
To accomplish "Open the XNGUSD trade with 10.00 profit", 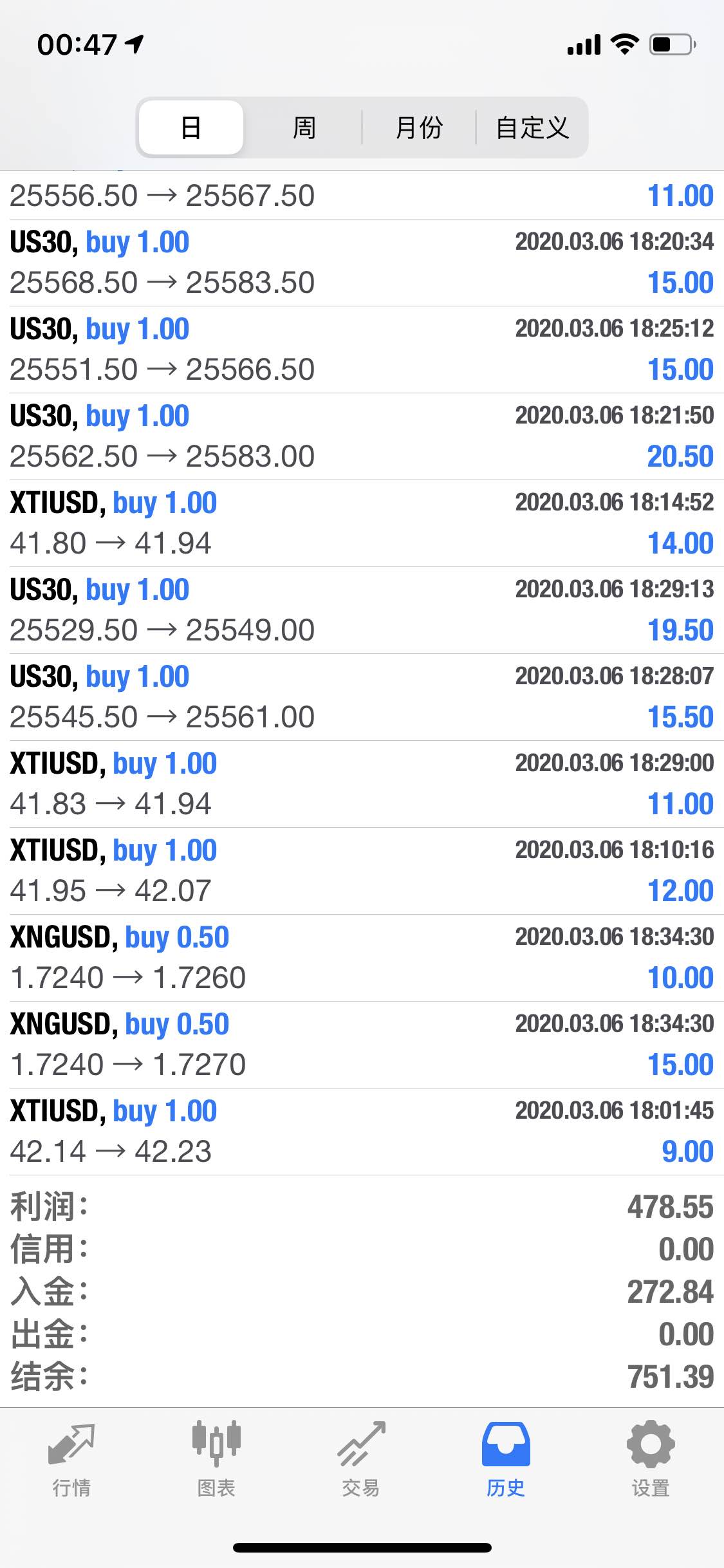I will (362, 958).
